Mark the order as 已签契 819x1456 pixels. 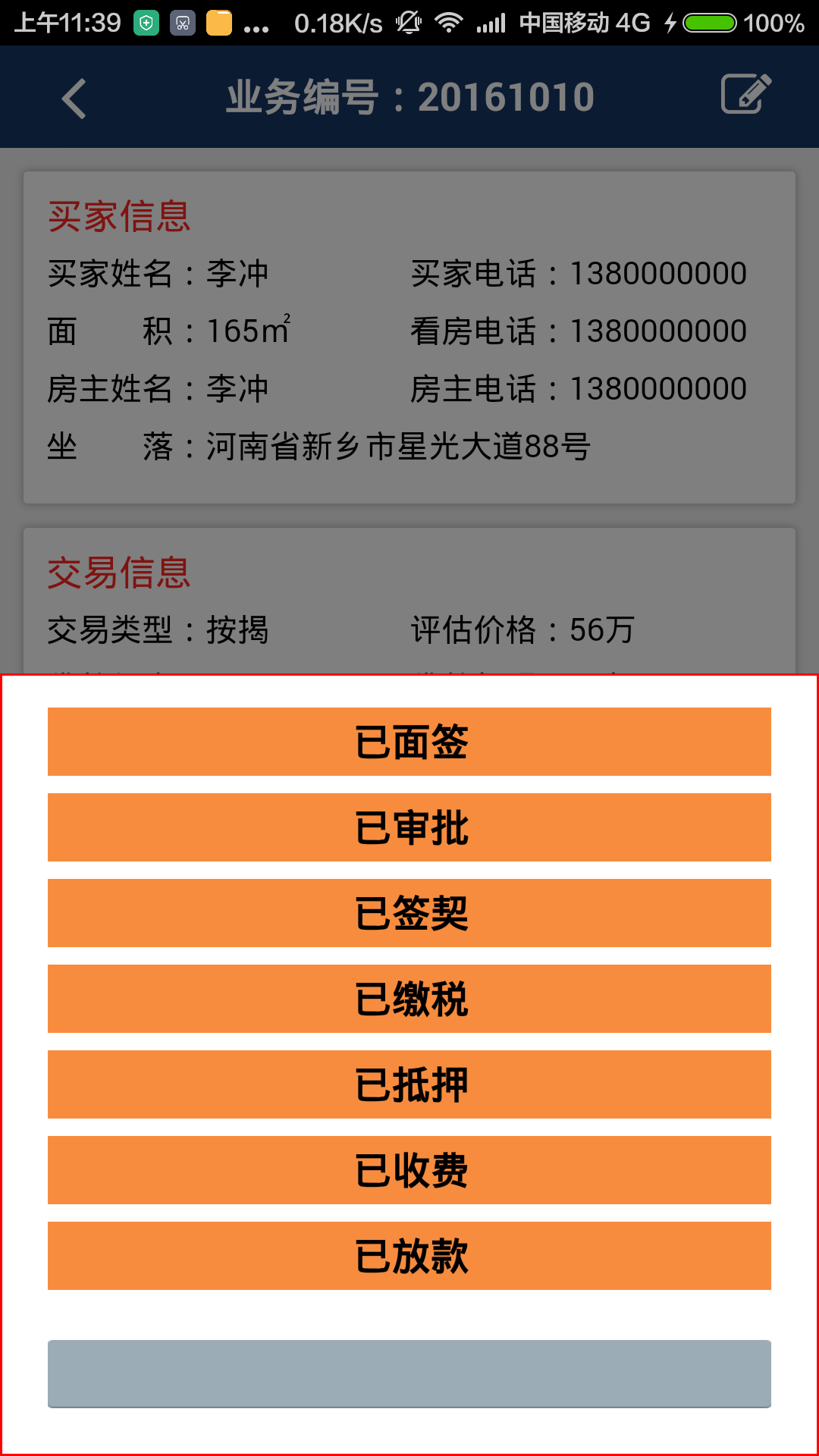coord(409,913)
